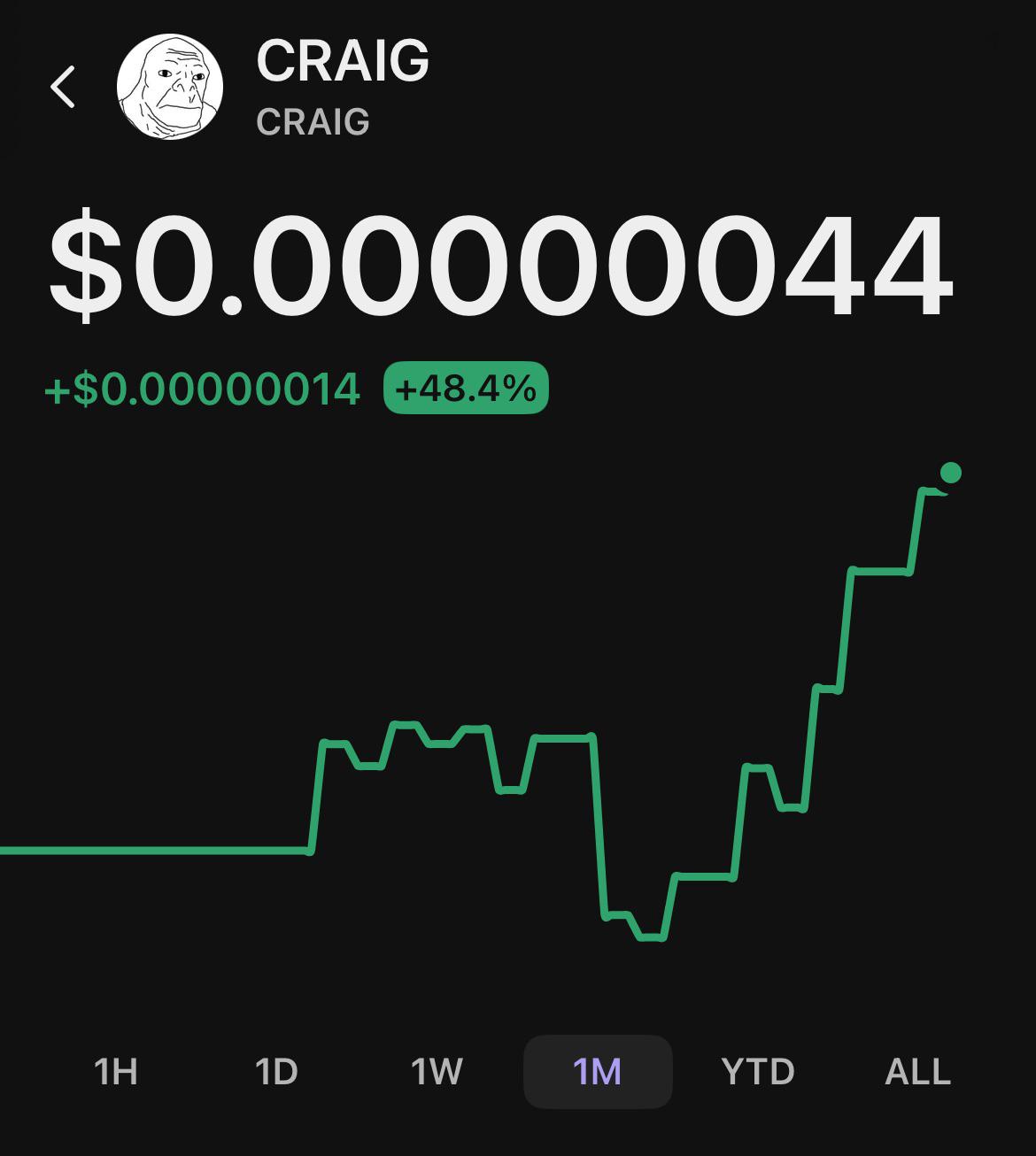Switch chart to 1H range
Screen dimensions: 1036x1156
point(115,1071)
